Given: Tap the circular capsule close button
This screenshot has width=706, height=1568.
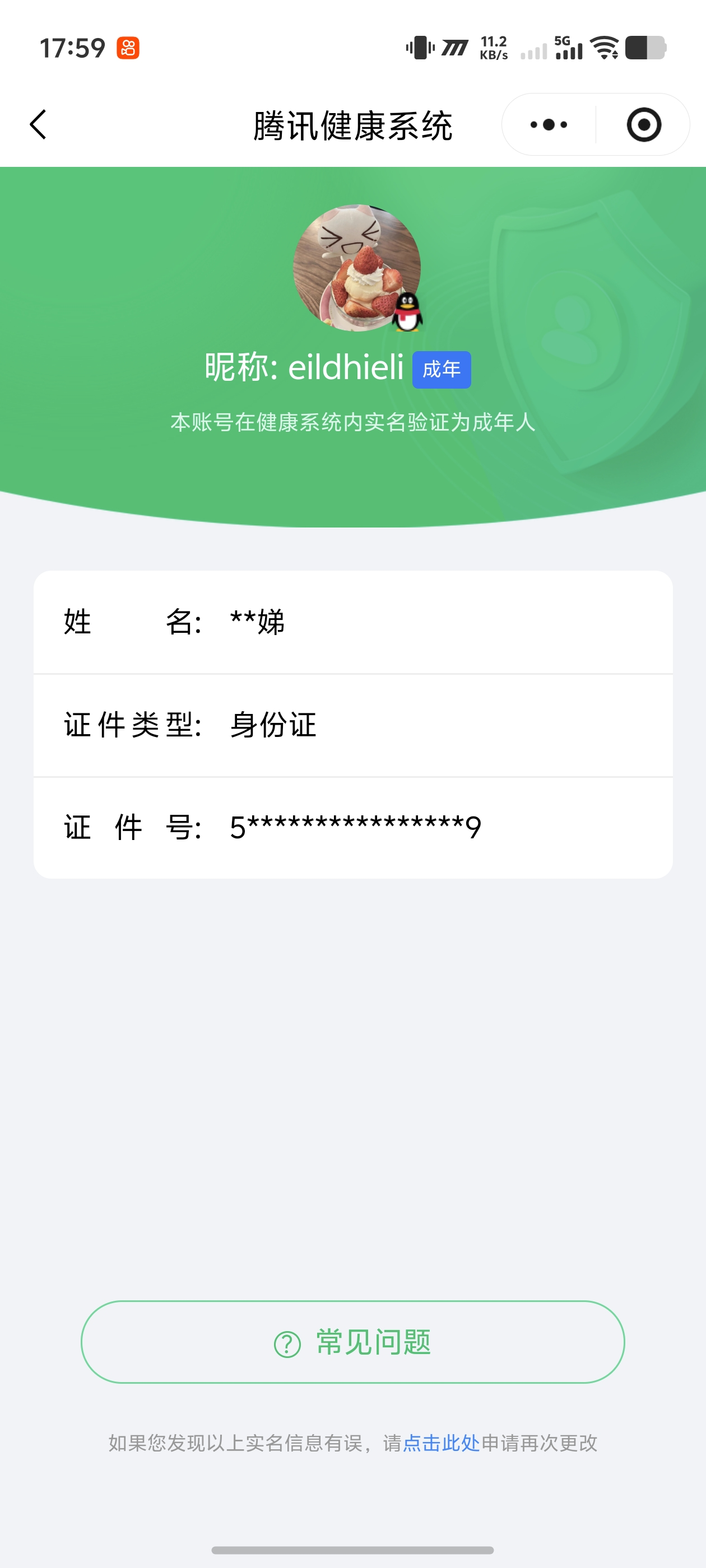Looking at the screenshot, I should tap(645, 124).
